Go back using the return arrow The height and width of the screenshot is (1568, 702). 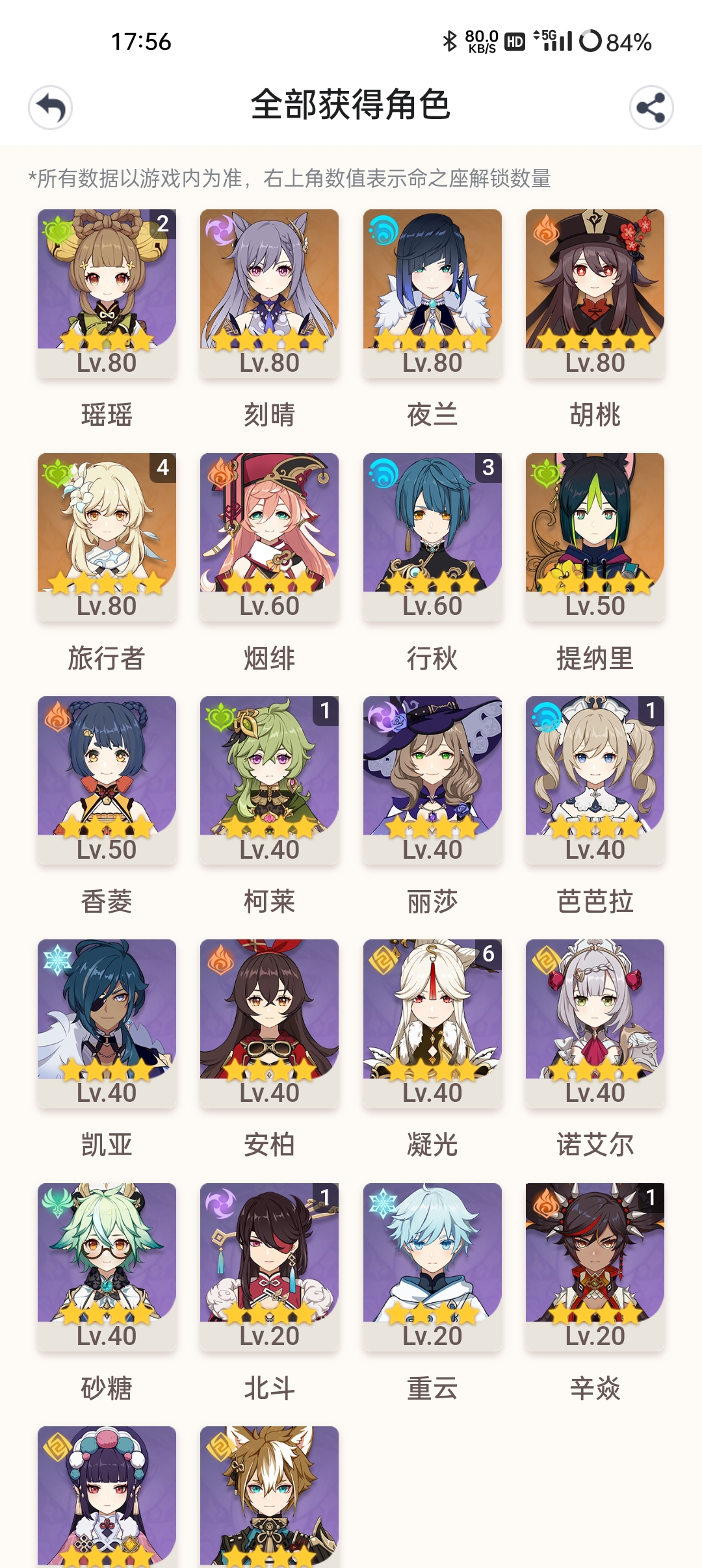[50, 107]
